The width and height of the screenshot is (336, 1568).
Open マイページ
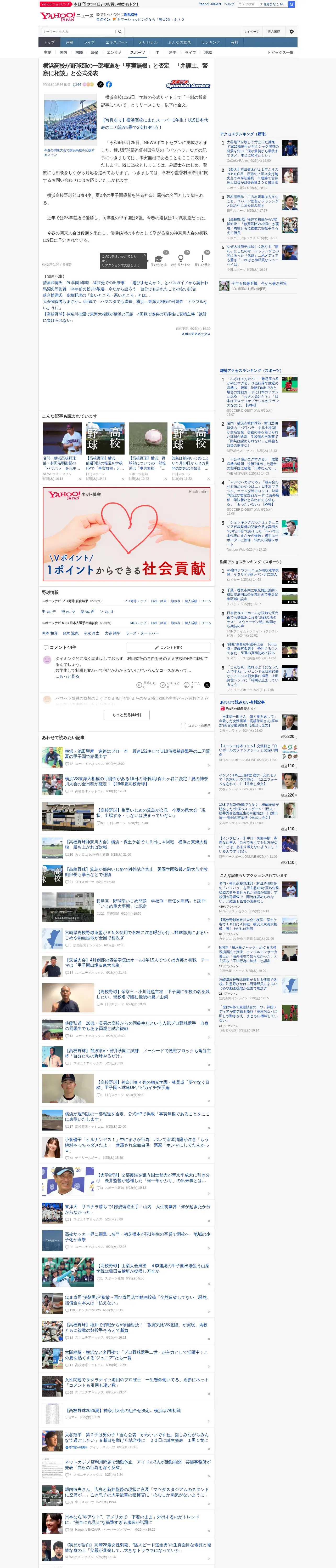(251, 32)
